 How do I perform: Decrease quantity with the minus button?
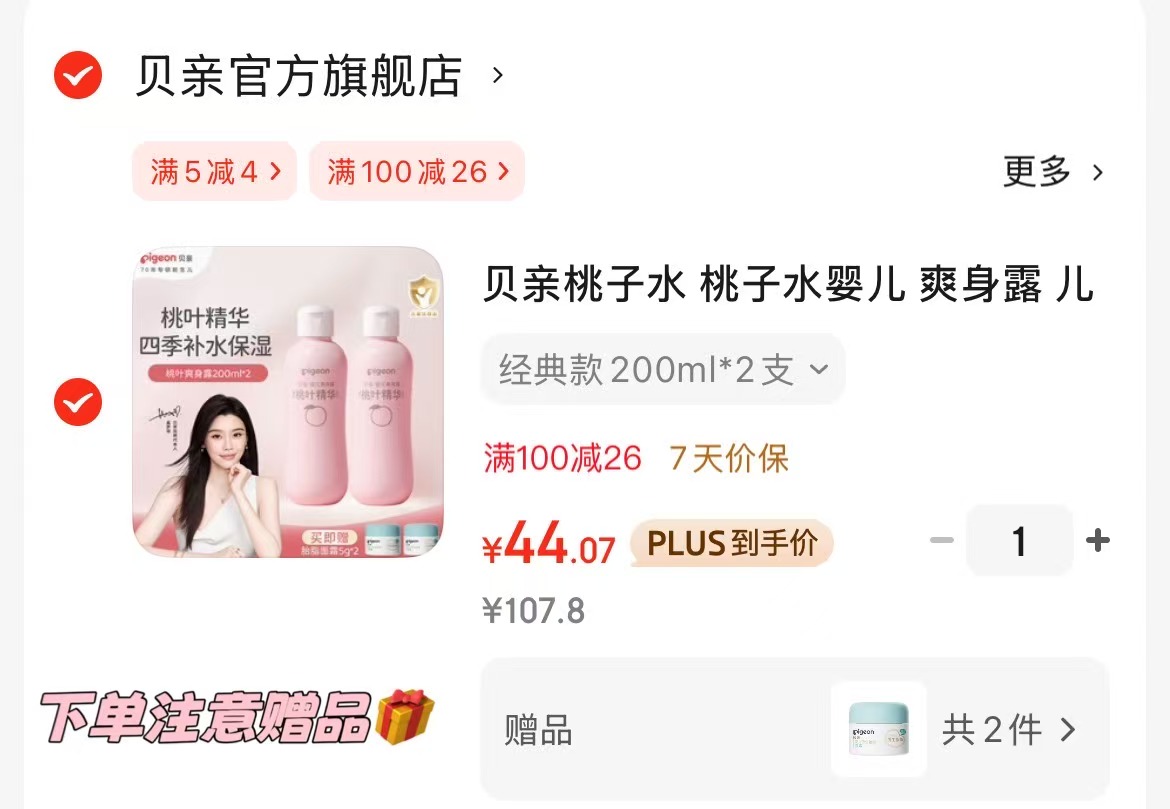pyautogui.click(x=941, y=541)
